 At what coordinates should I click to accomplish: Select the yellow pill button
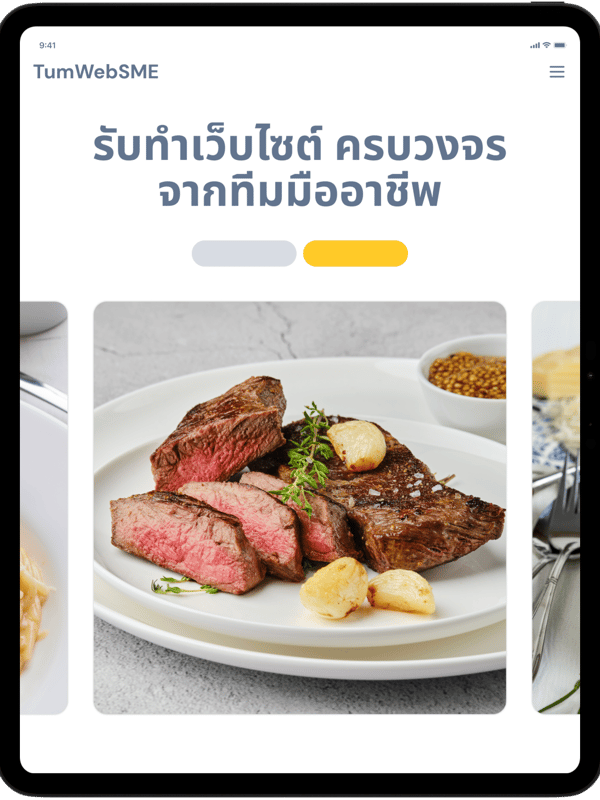355,253
